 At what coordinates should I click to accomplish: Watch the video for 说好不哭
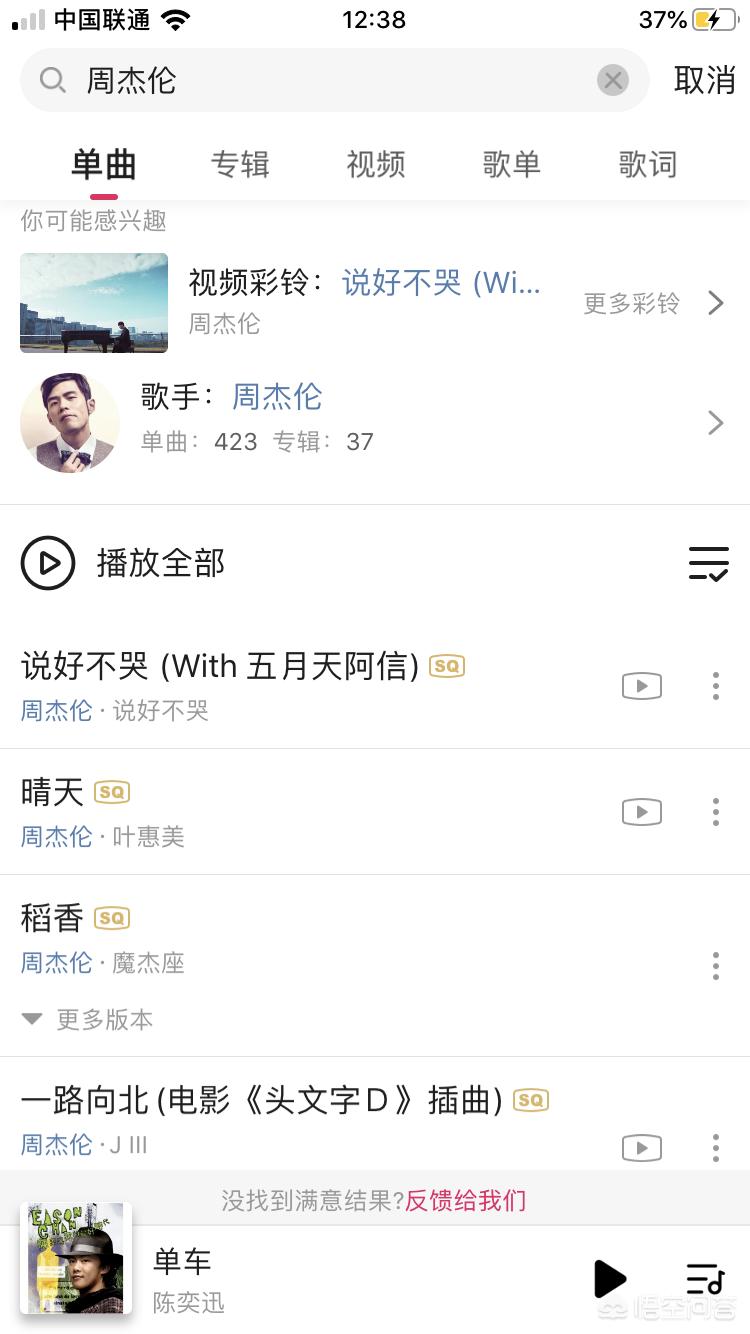pyautogui.click(x=642, y=686)
